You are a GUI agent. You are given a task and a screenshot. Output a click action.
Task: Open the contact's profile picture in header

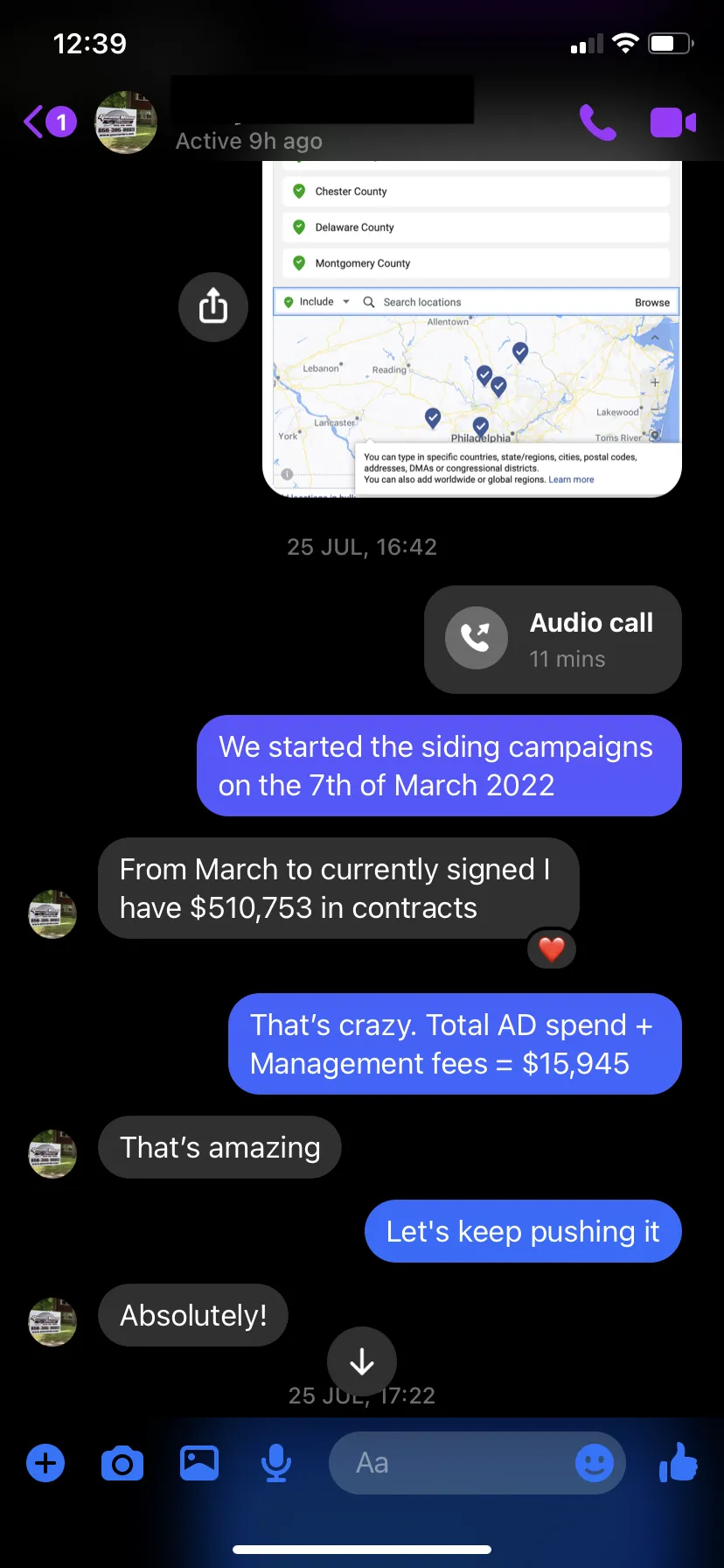126,122
